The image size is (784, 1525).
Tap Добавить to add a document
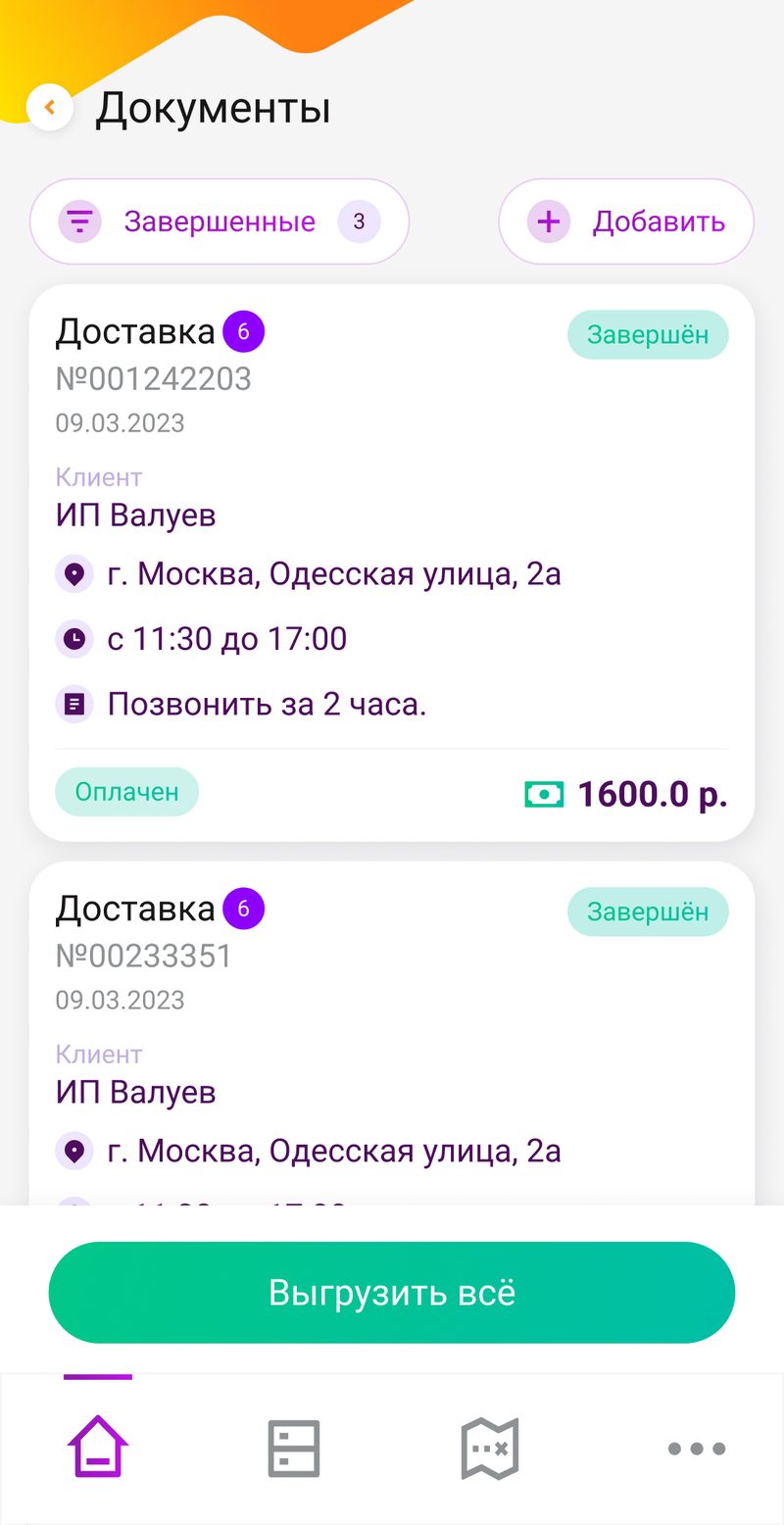click(626, 221)
